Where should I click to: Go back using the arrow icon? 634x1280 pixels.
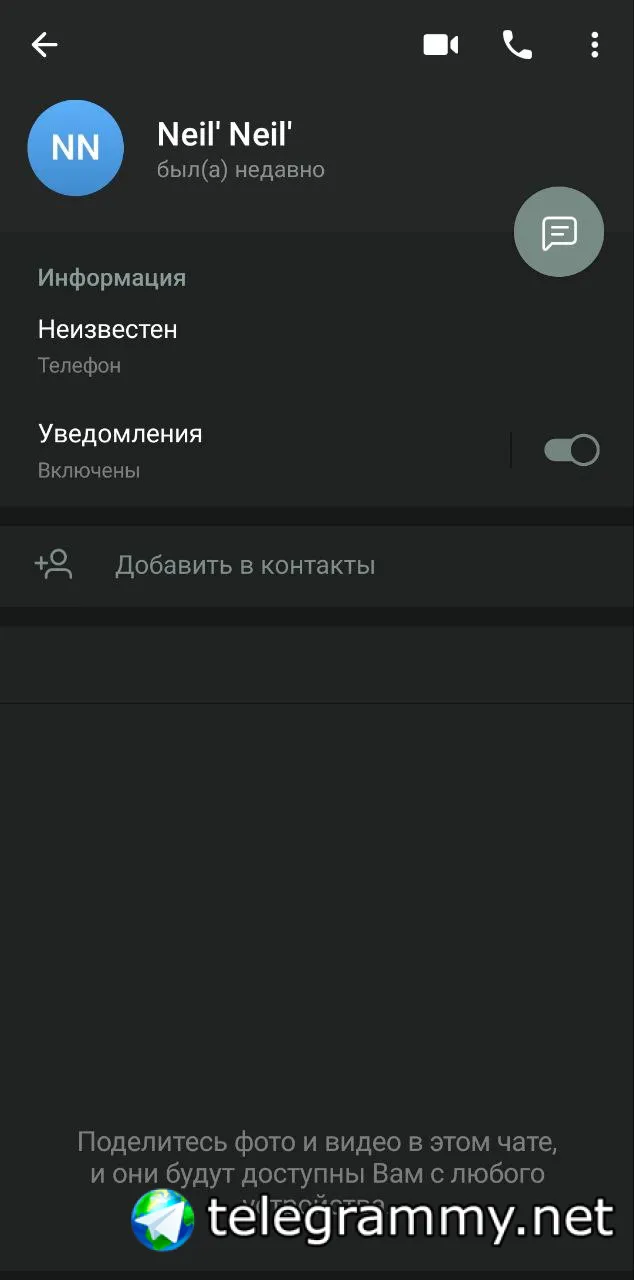(44, 45)
